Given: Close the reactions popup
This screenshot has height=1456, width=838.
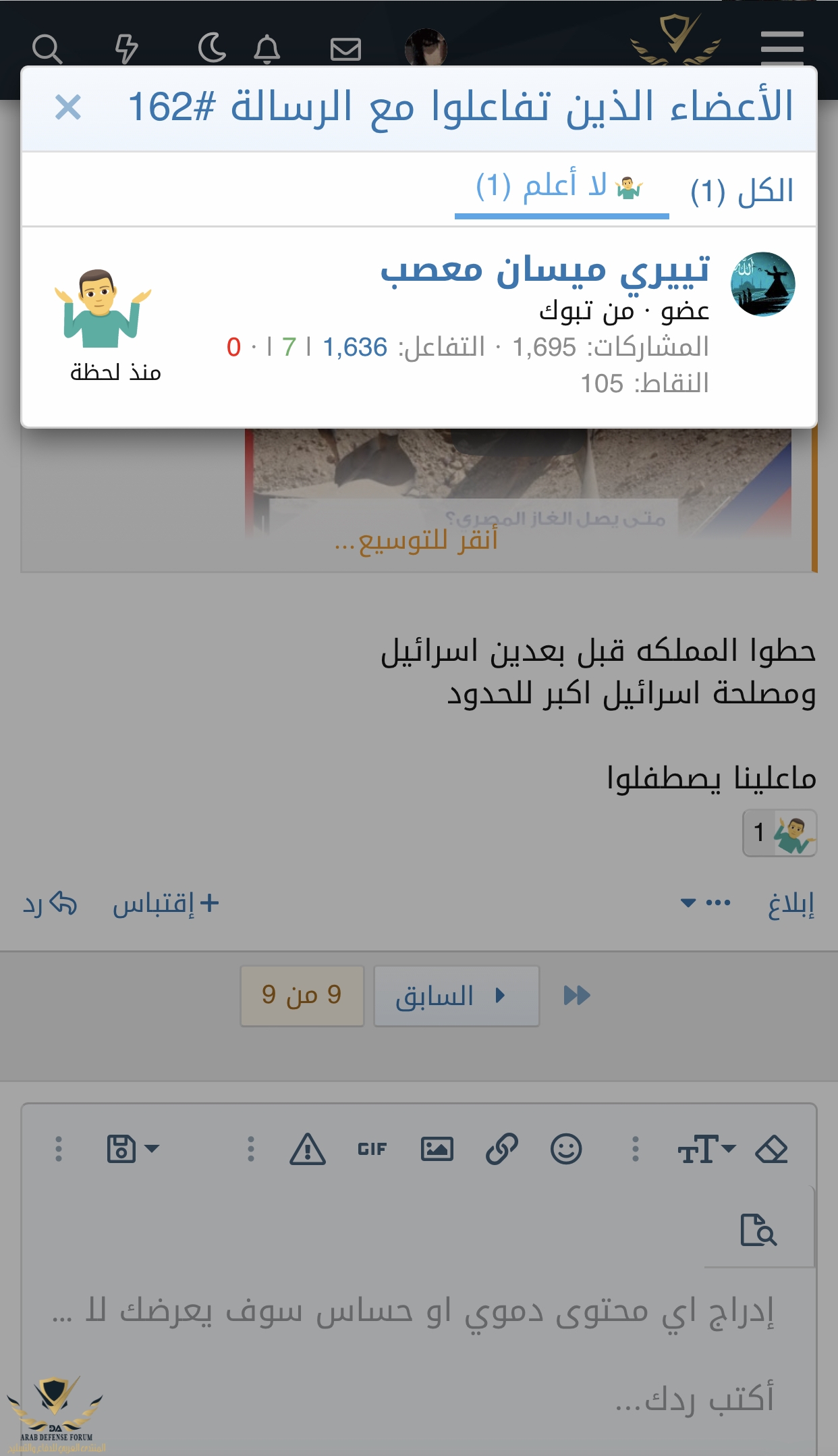Looking at the screenshot, I should point(68,107).
